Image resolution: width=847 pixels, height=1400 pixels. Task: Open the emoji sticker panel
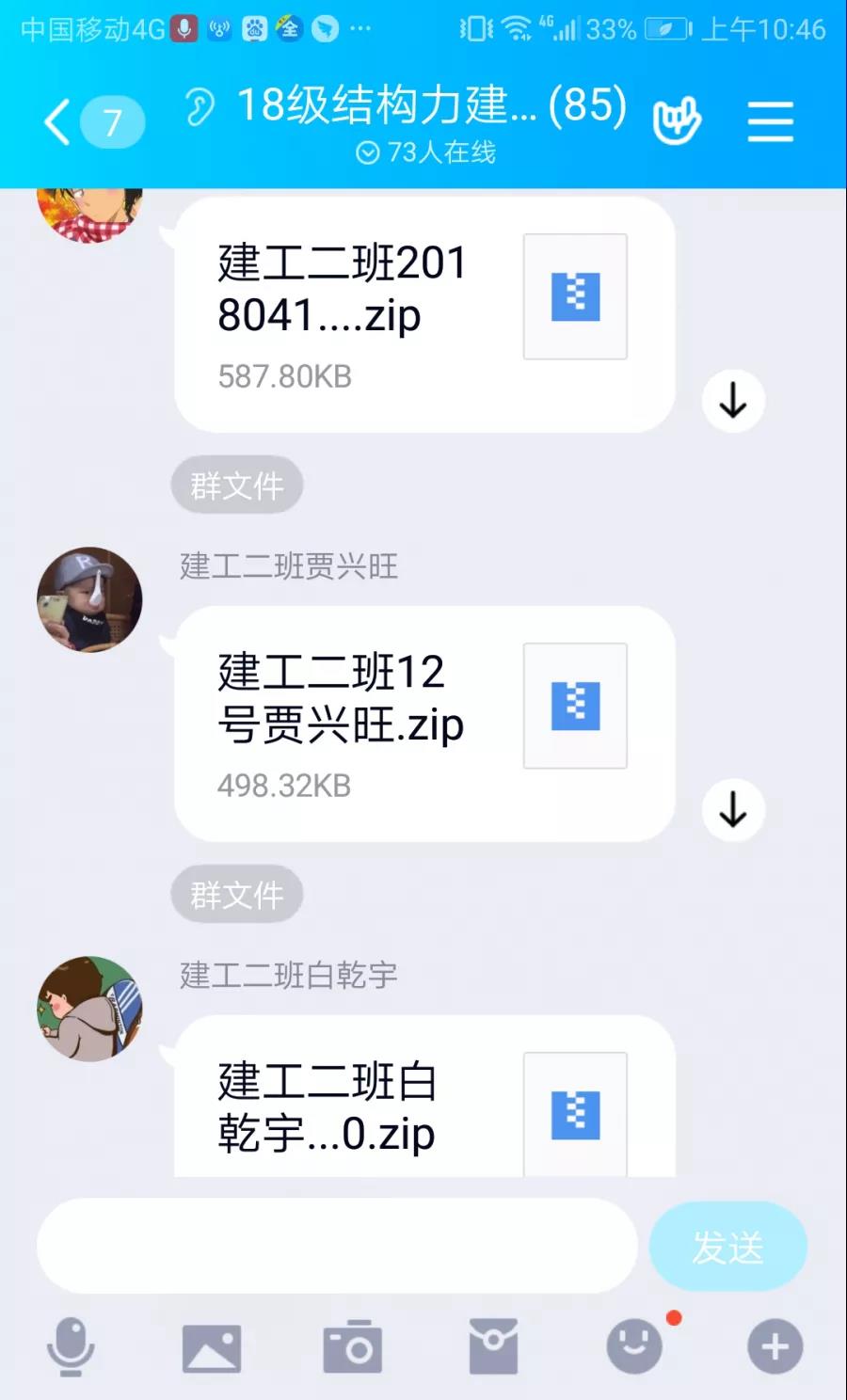[x=634, y=1346]
